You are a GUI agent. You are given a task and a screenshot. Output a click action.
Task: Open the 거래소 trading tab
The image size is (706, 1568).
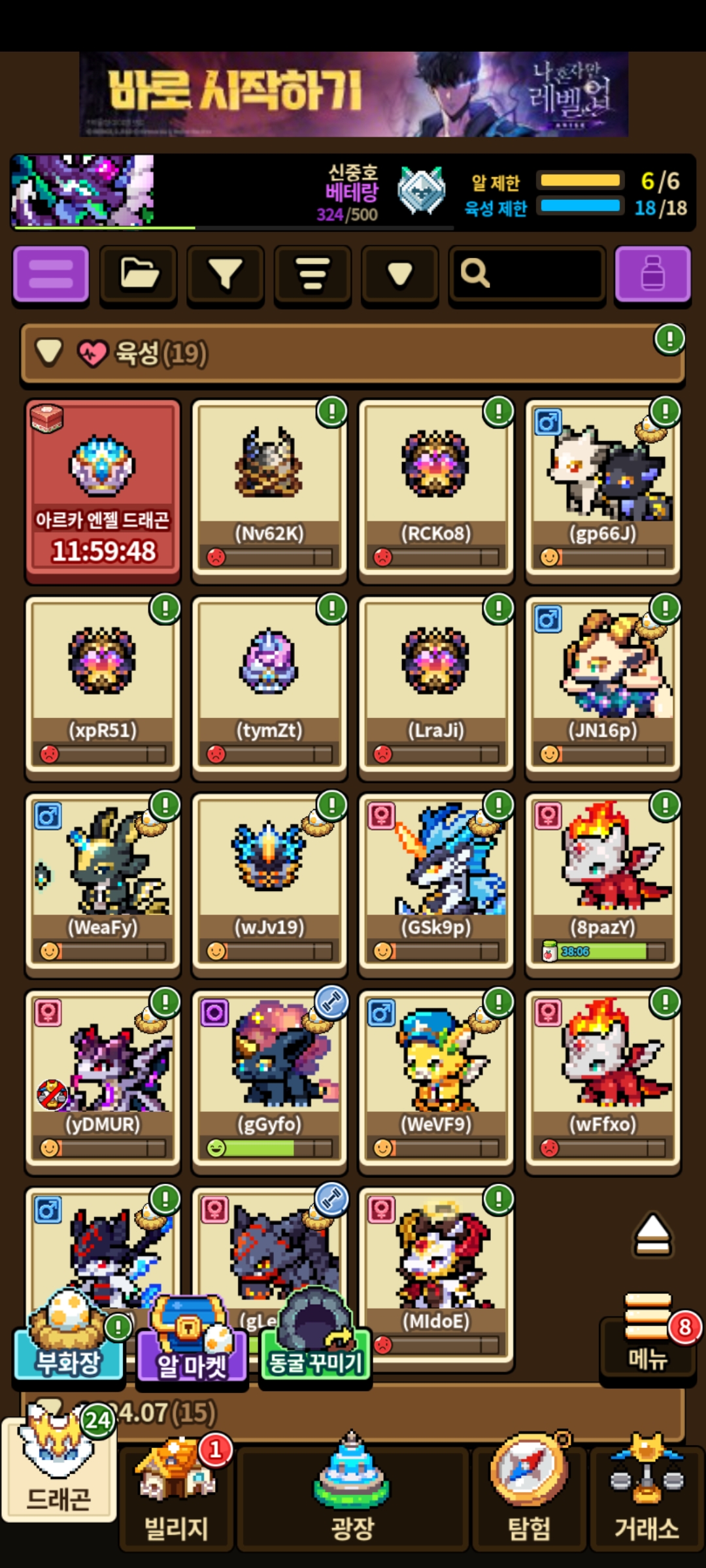(x=647, y=1495)
